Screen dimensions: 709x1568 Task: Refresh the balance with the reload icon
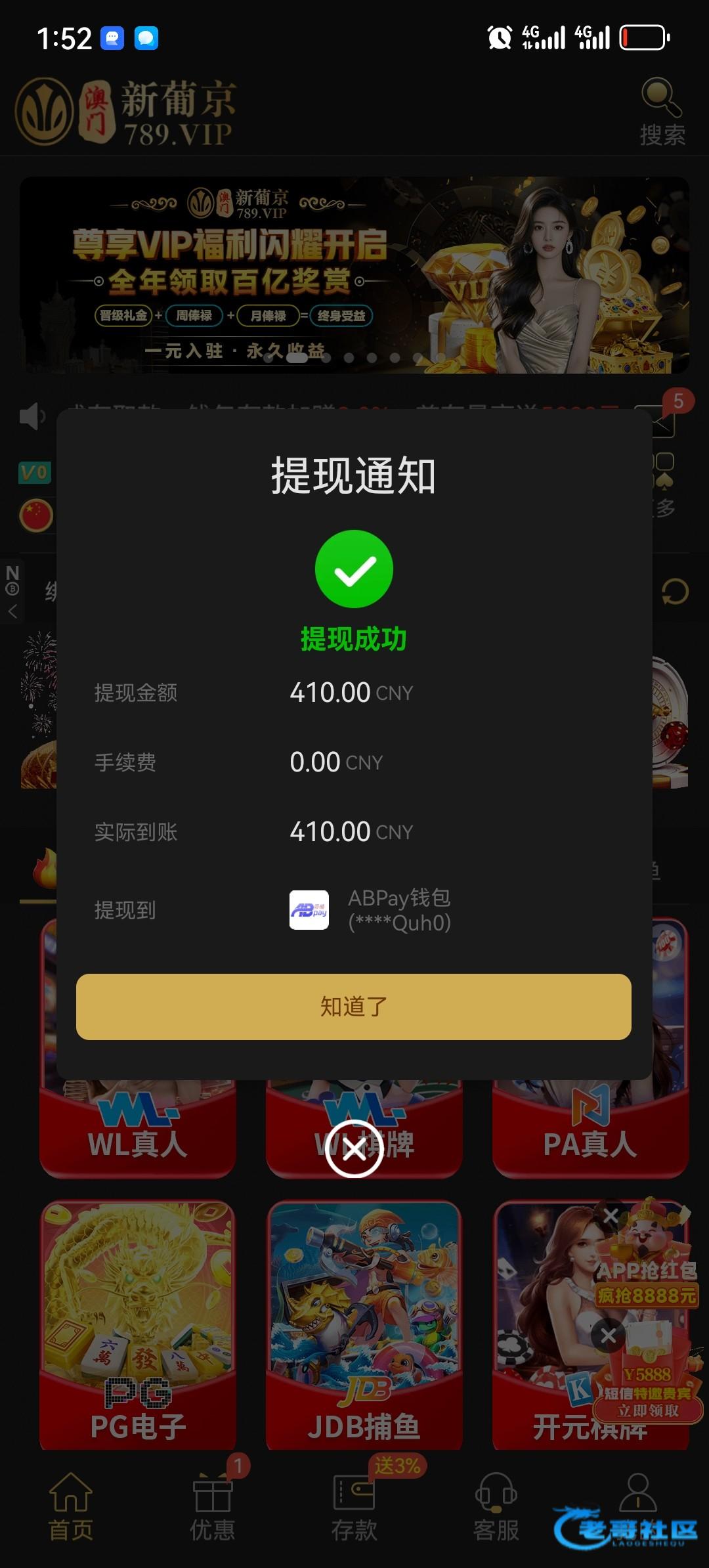(x=674, y=592)
